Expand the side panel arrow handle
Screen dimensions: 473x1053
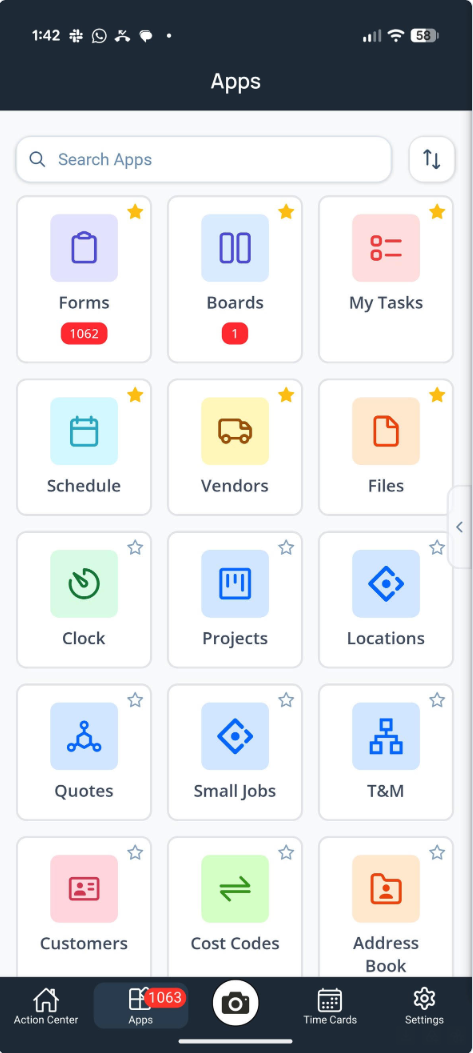pyautogui.click(x=460, y=527)
